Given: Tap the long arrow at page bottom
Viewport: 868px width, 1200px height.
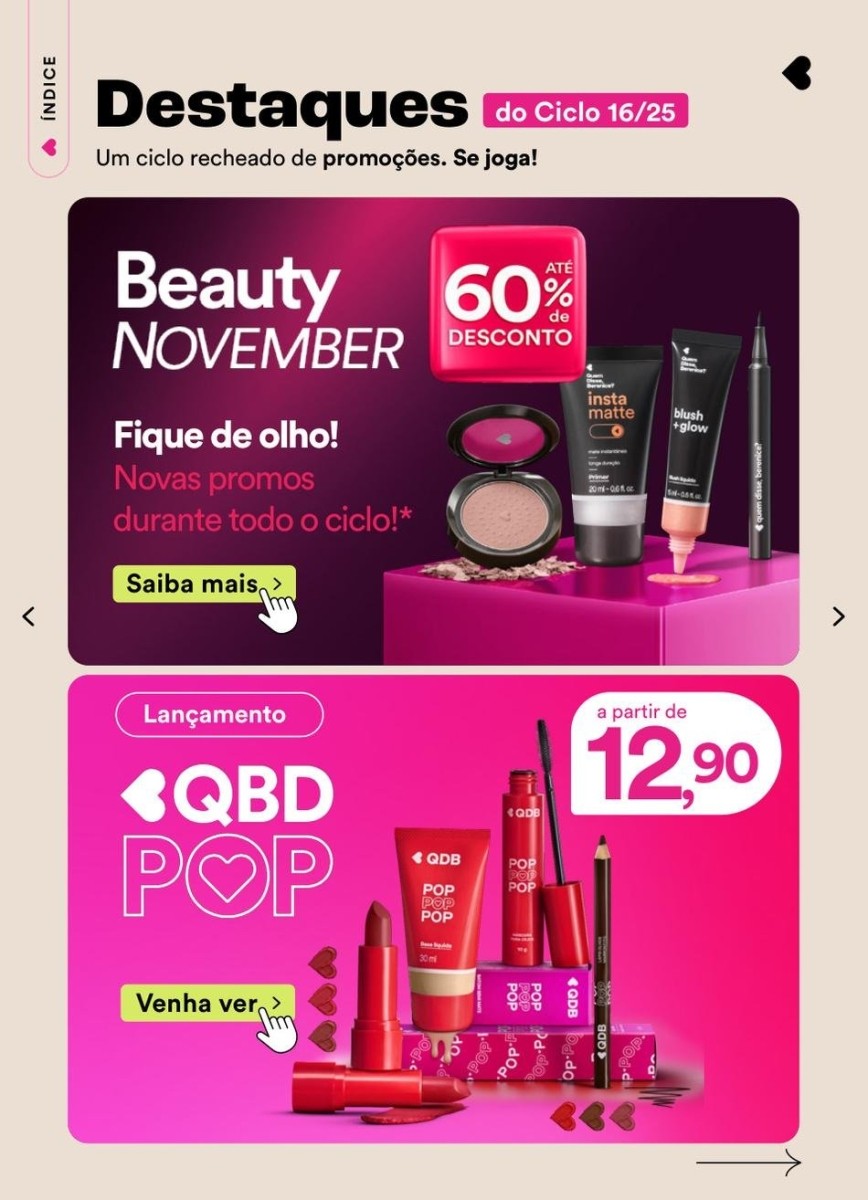Looking at the screenshot, I should tap(748, 1162).
